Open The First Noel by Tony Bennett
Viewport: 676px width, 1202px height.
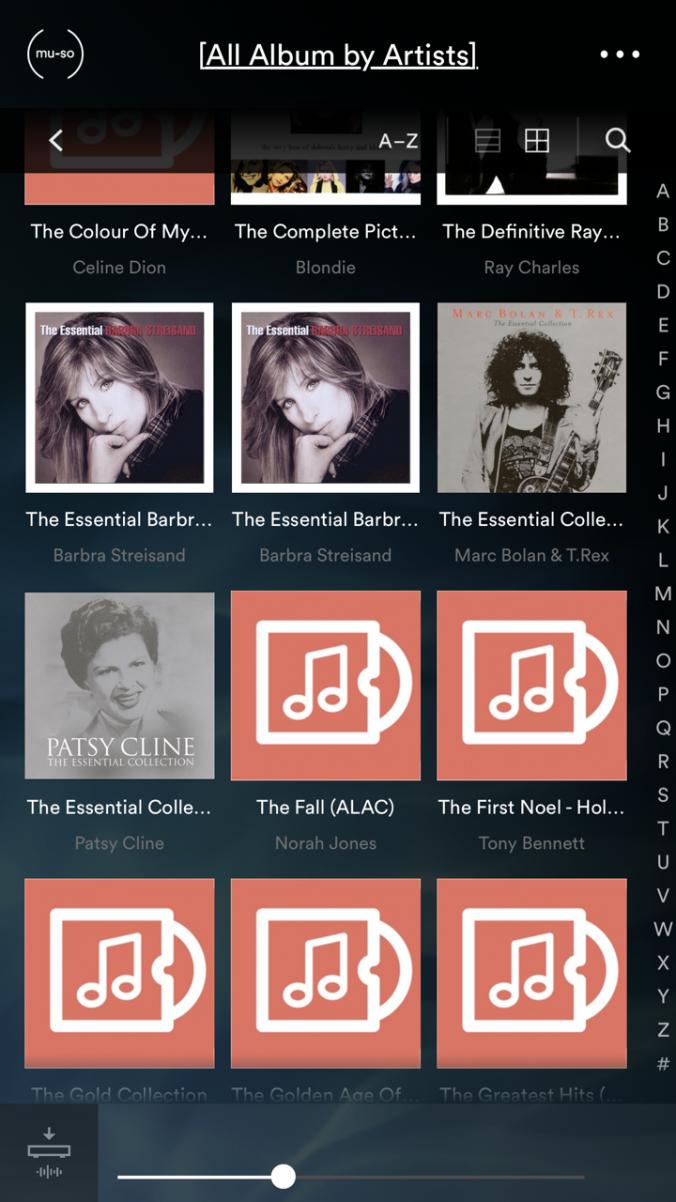tap(531, 686)
